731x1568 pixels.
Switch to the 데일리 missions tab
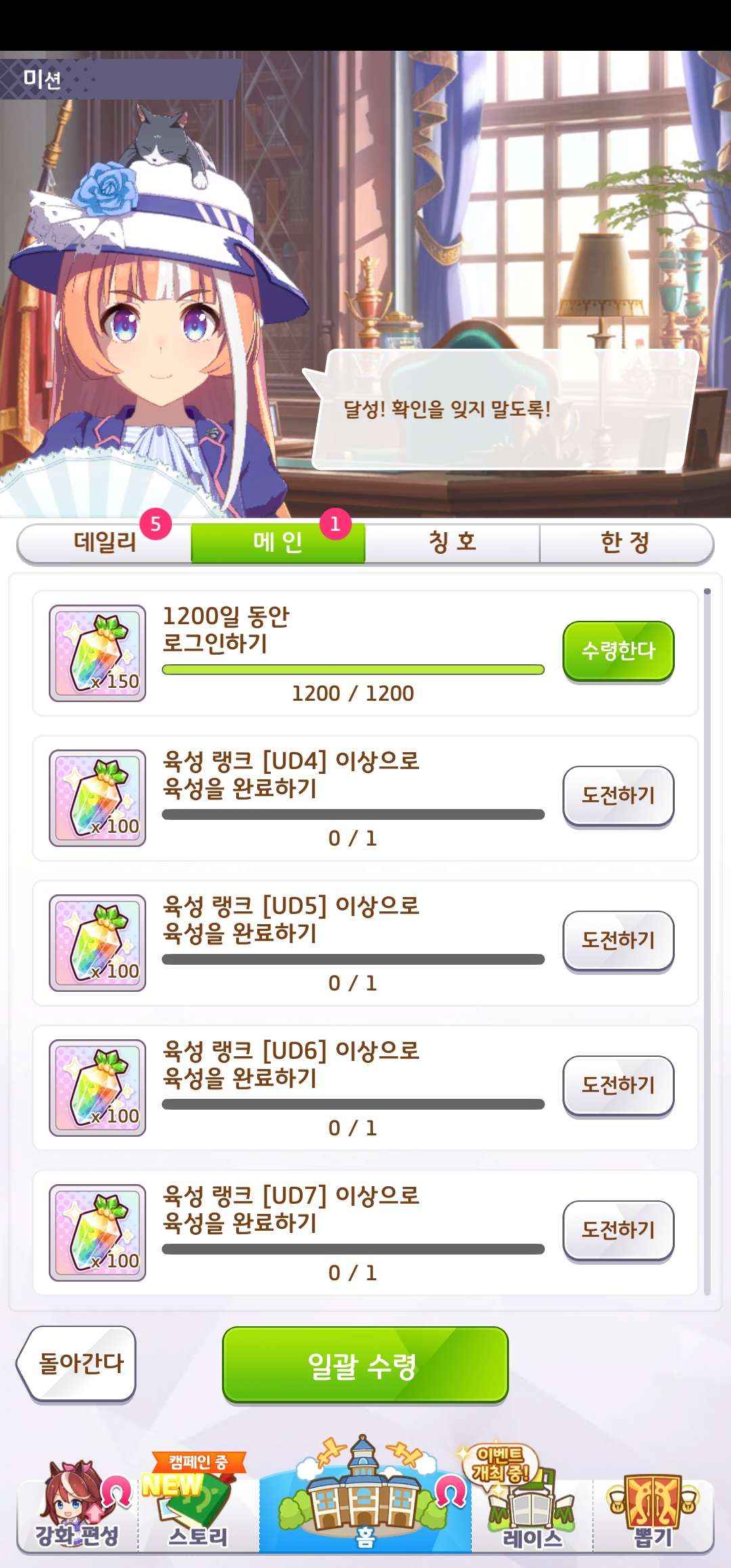pyautogui.click(x=105, y=542)
